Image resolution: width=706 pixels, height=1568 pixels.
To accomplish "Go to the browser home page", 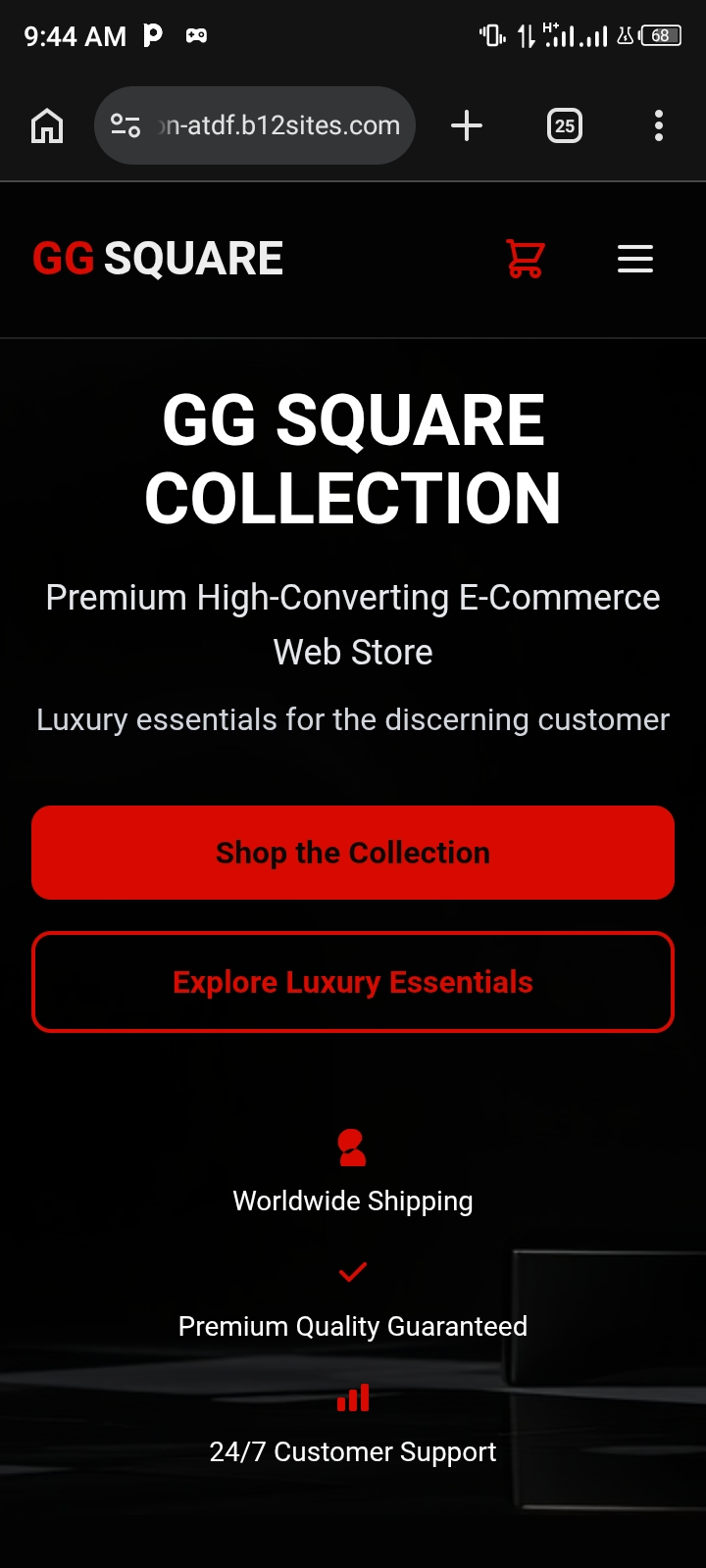I will (47, 125).
